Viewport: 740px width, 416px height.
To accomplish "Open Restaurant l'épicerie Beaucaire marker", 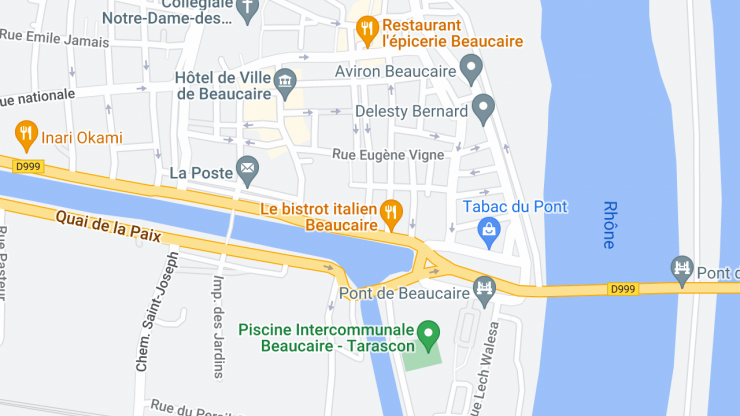I will click(366, 31).
